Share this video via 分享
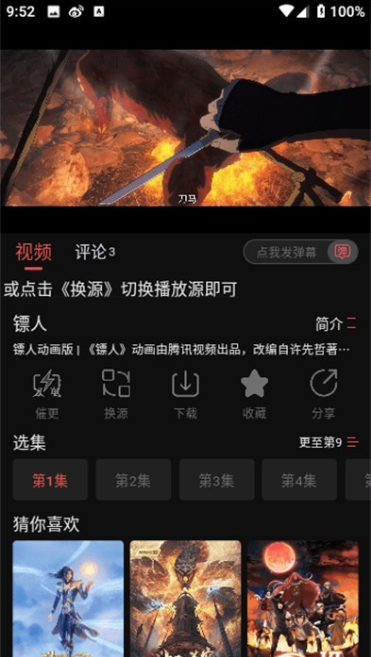This screenshot has width=371, height=657. (x=323, y=394)
